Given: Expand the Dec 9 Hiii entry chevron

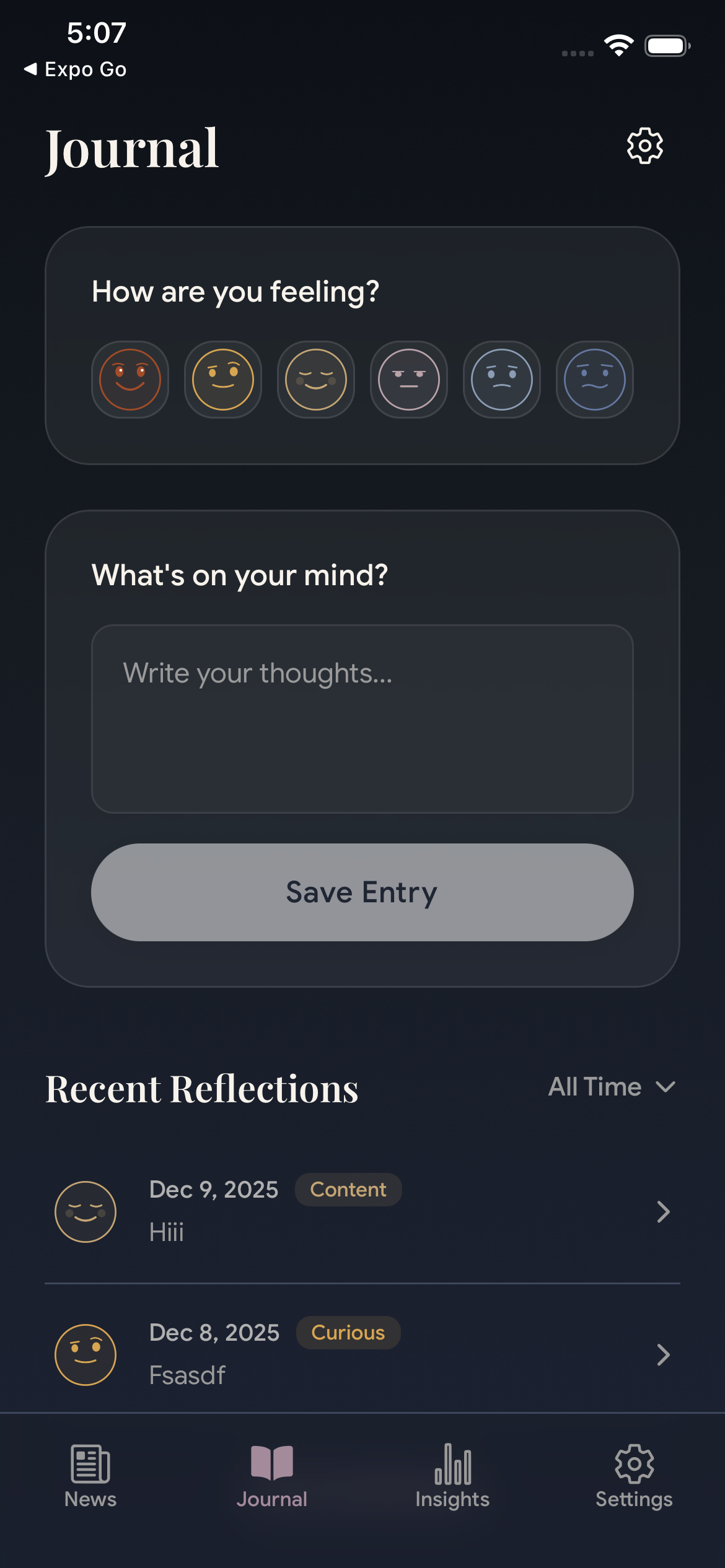Looking at the screenshot, I should click(x=664, y=1211).
